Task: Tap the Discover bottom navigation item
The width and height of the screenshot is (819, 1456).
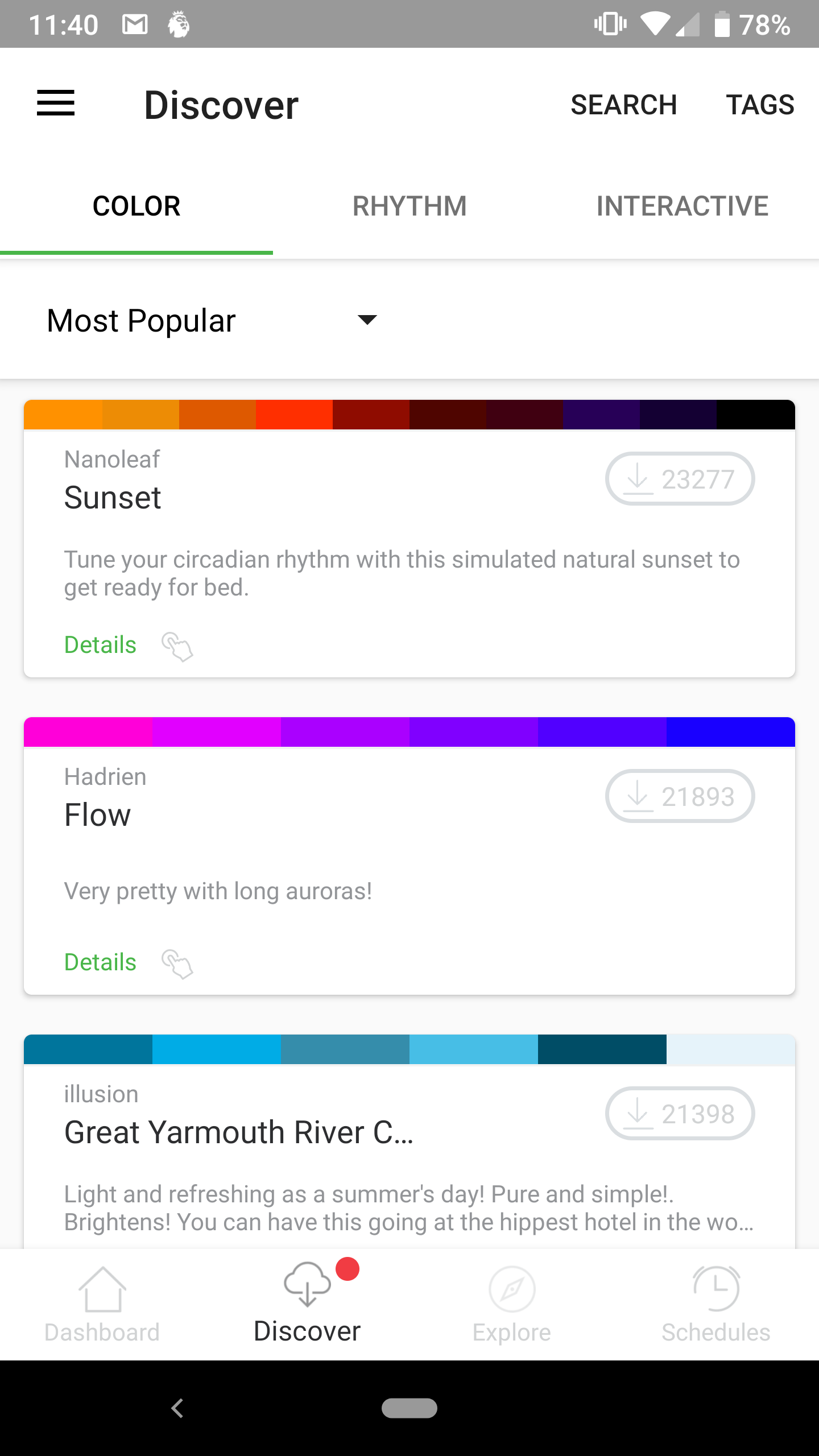Action: tap(307, 1305)
